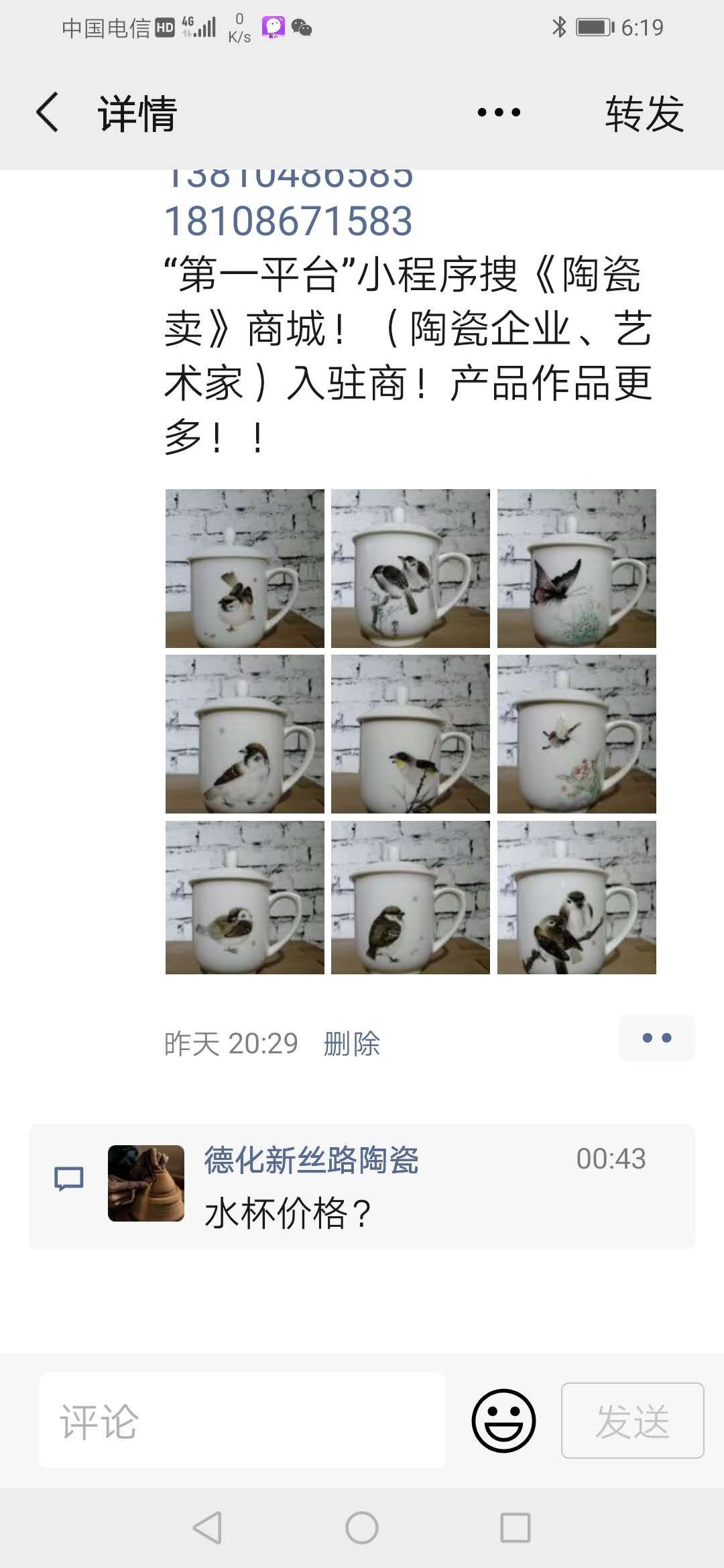This screenshot has height=1568, width=724.
Task: Open the butterfly mug photo
Action: click(x=577, y=568)
